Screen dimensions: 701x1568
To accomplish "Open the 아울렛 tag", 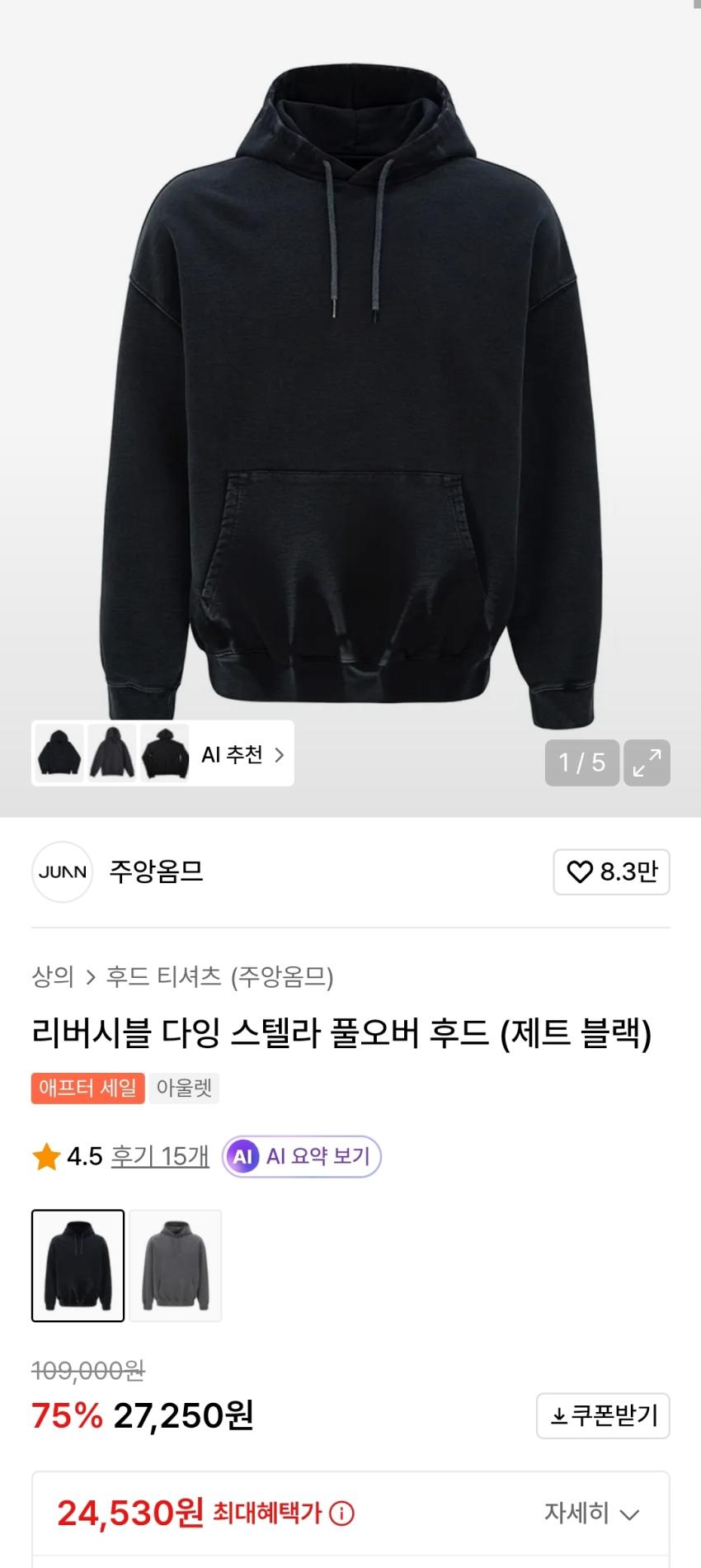I will point(185,1089).
